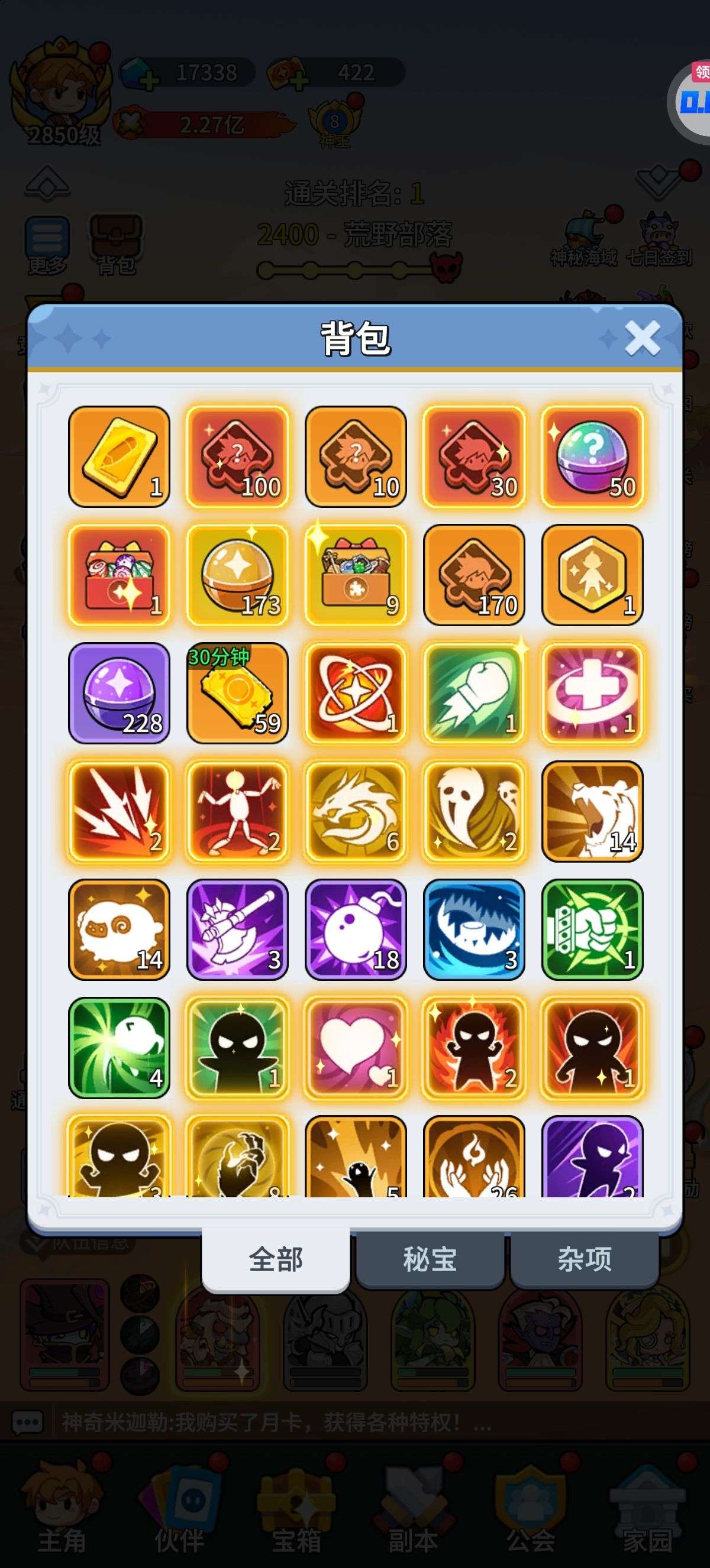Select the 30分钟 gold ticket item
710x1568 pixels.
[237, 693]
